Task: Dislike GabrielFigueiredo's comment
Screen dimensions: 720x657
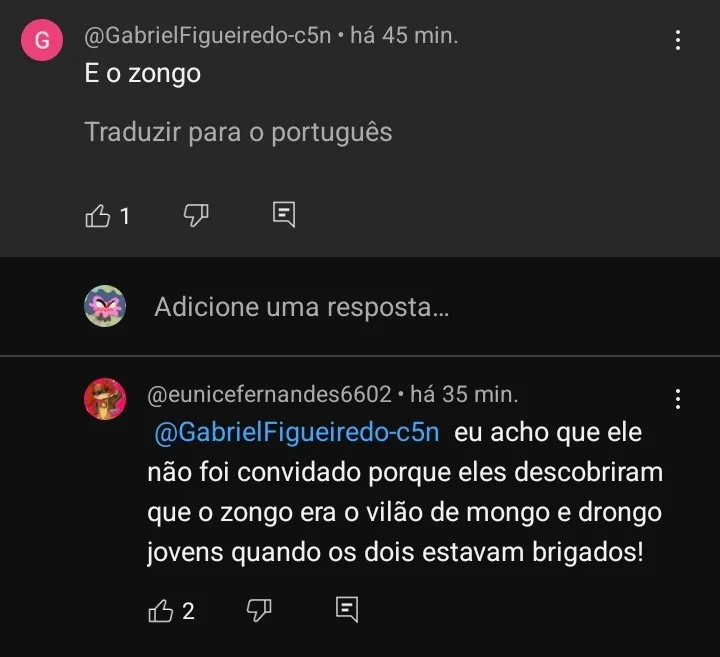Action: point(196,214)
